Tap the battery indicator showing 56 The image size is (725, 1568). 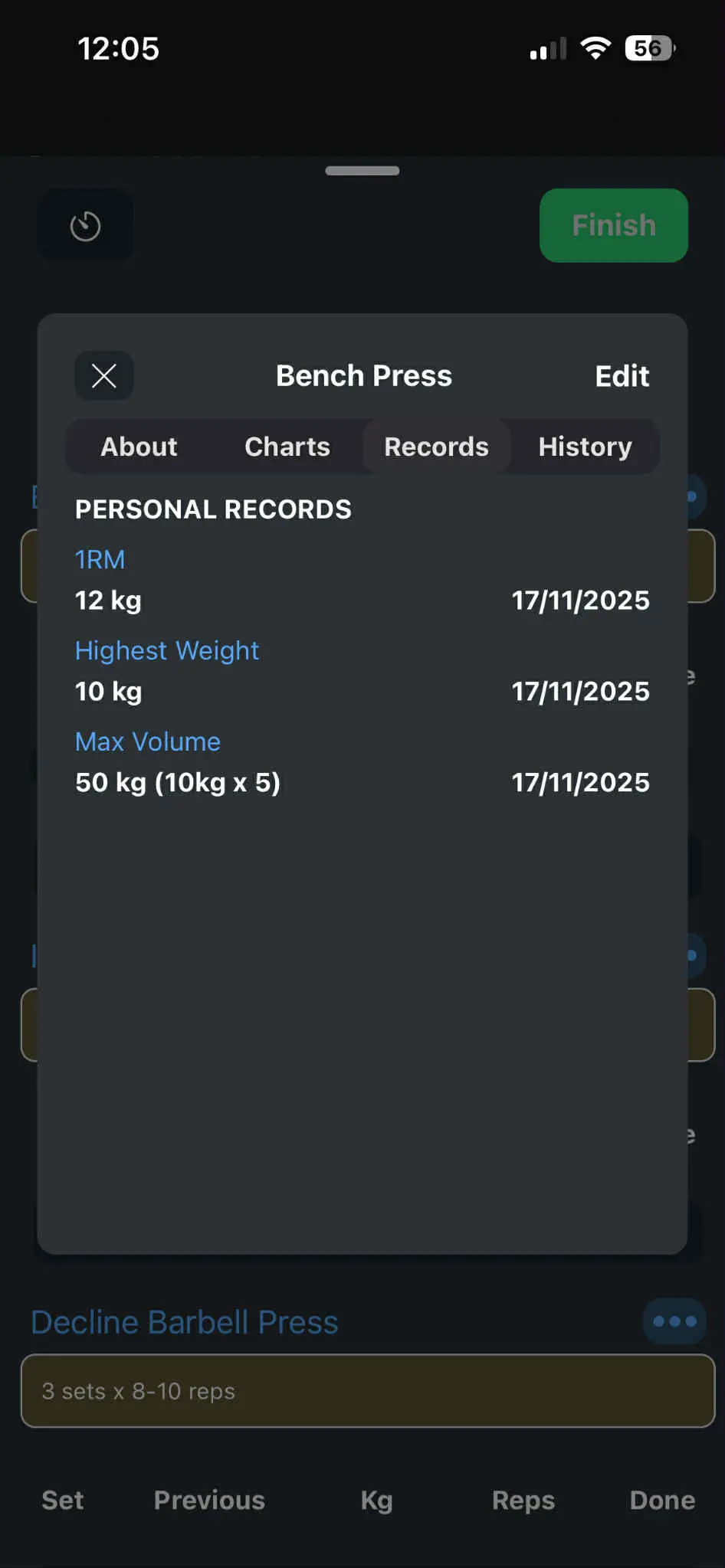click(649, 47)
